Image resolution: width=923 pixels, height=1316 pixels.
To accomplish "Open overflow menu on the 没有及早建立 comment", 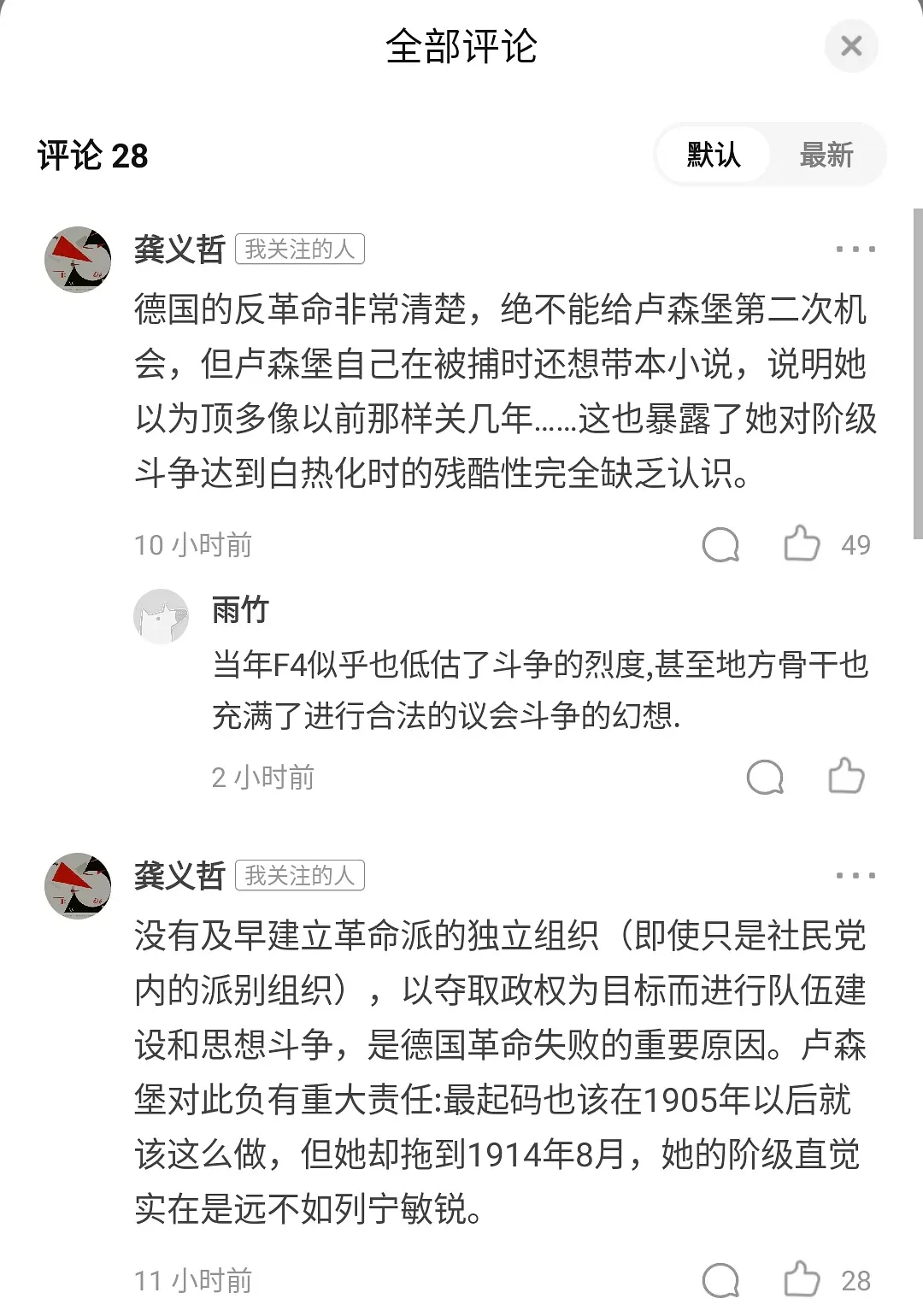I will tap(855, 876).
